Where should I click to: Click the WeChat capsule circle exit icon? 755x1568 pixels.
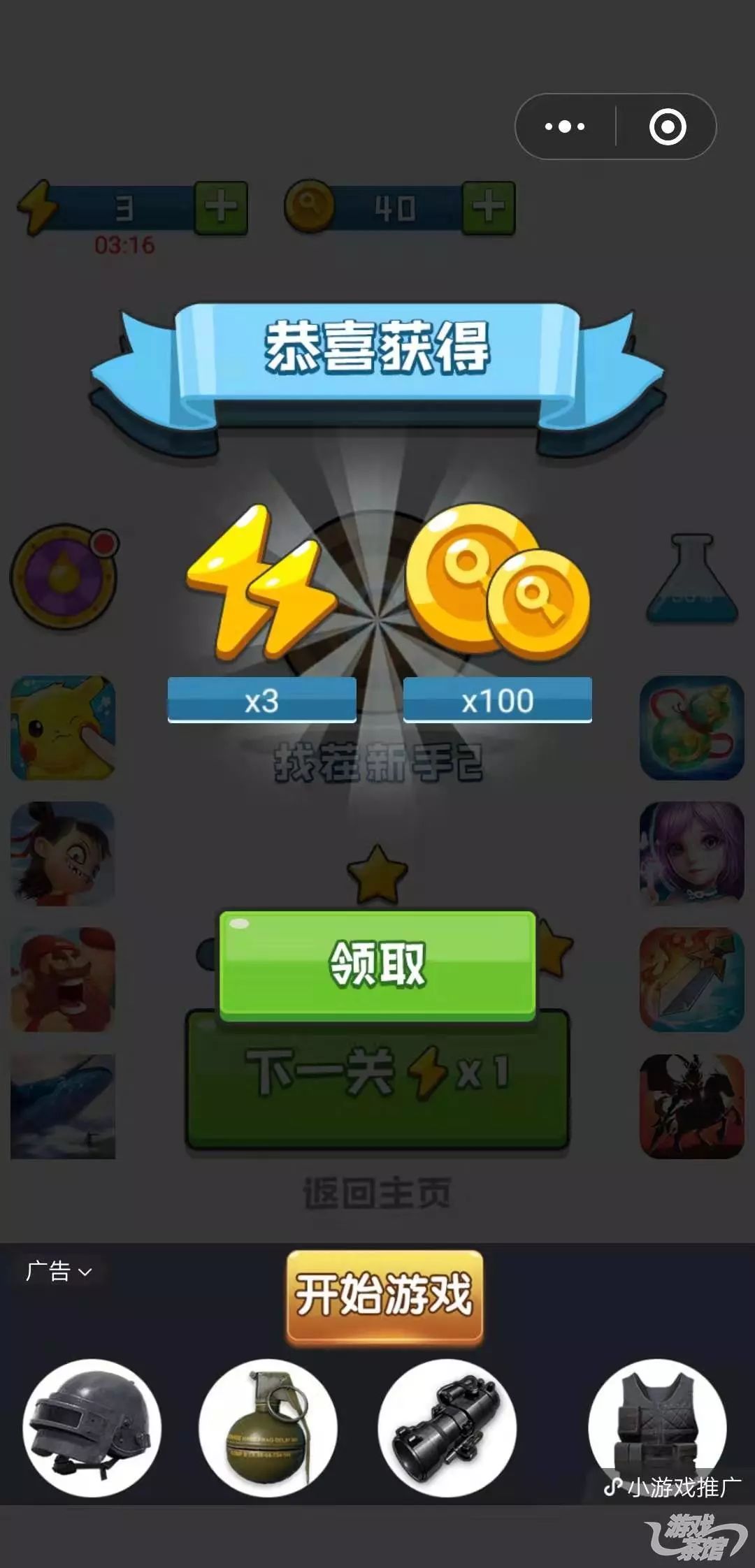[670, 126]
